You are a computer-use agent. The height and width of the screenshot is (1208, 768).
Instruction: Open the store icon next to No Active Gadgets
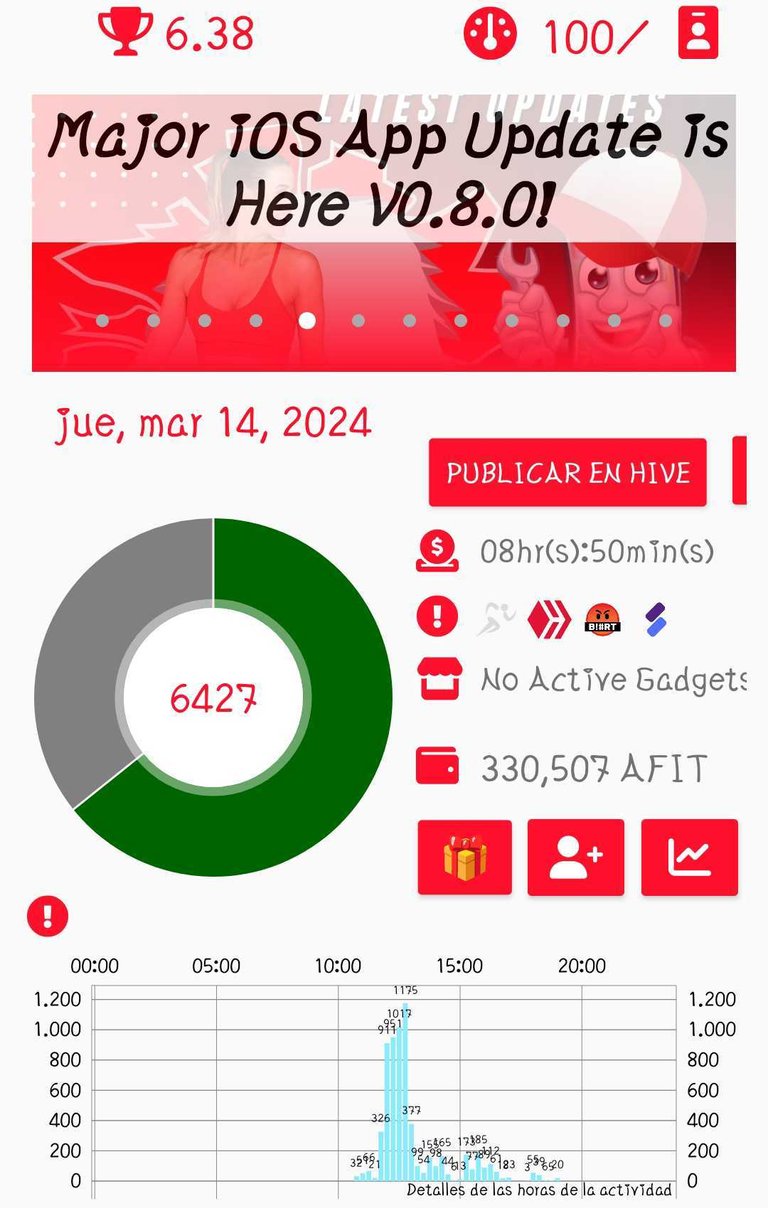[x=438, y=681]
